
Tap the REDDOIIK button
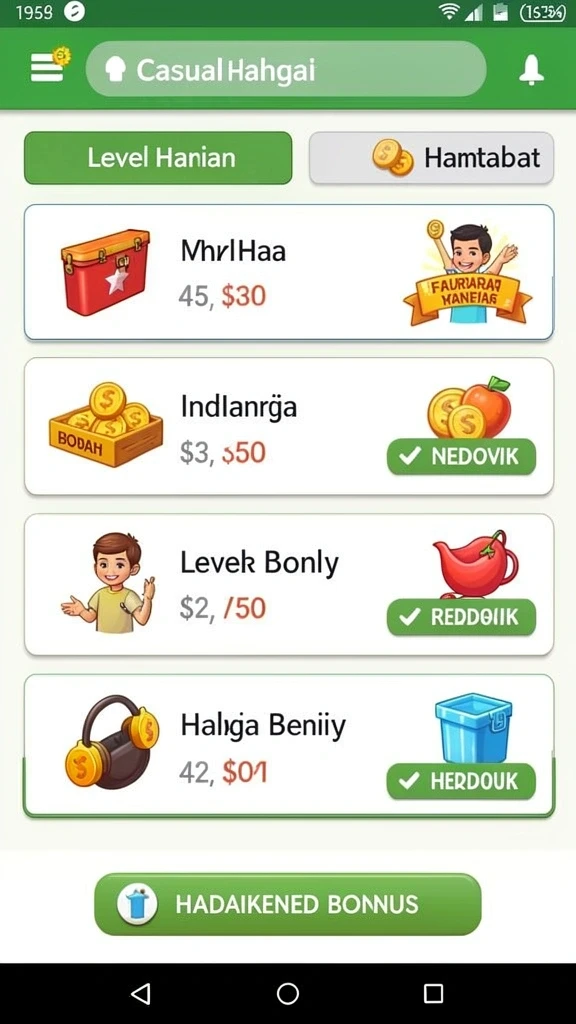pos(461,617)
